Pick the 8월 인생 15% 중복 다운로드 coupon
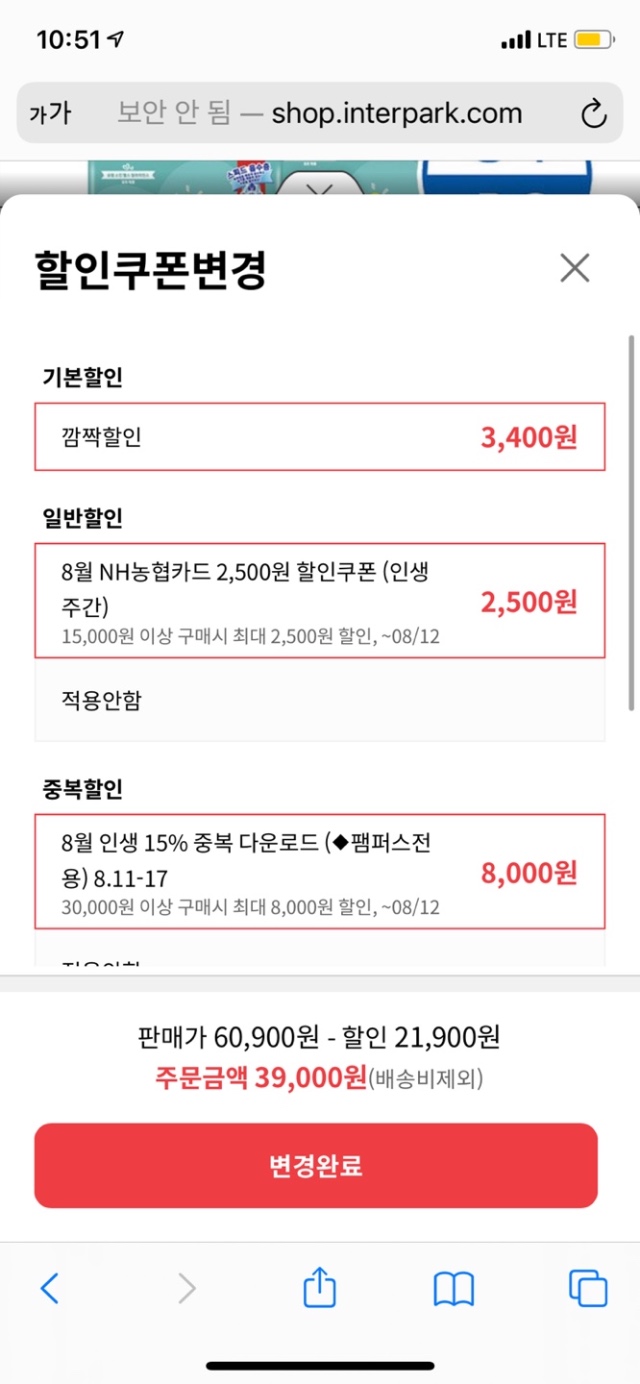 (320, 872)
